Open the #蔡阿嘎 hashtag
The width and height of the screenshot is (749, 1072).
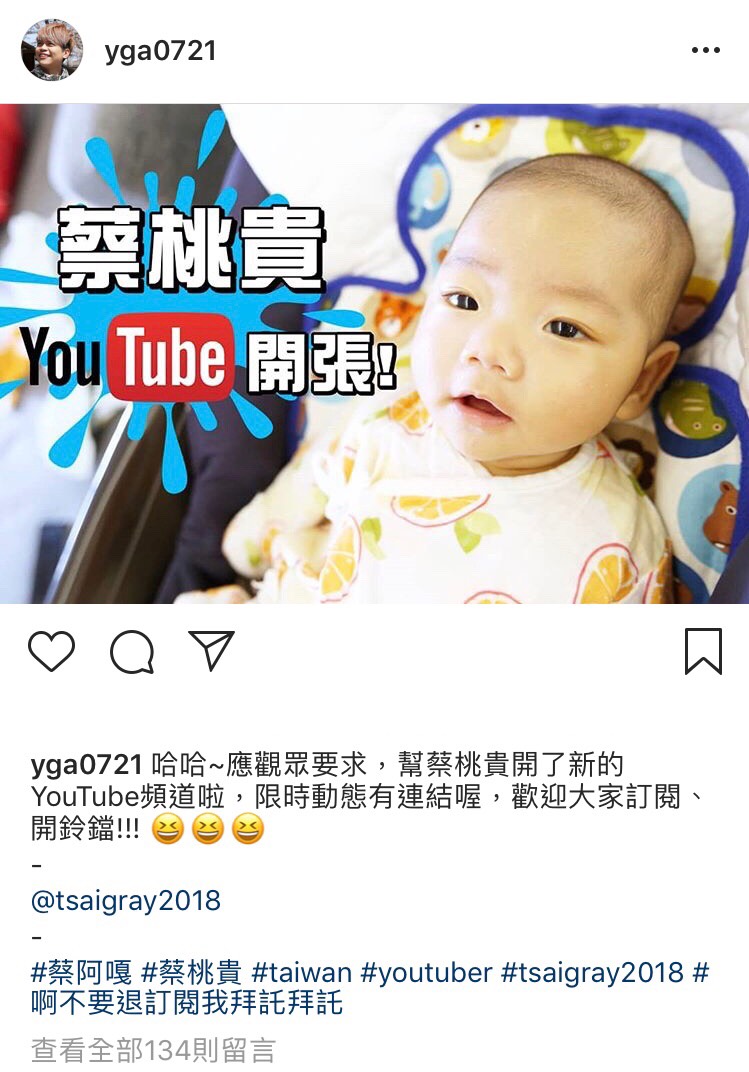tap(82, 972)
